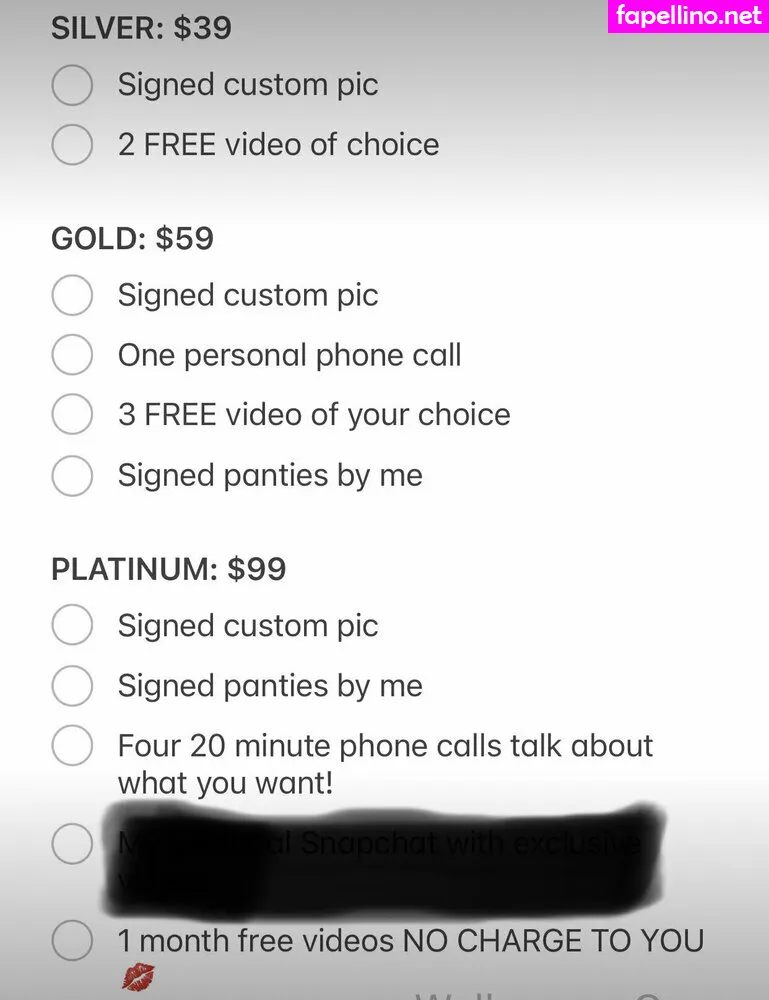Check 2 FREE video of choice

point(72,145)
